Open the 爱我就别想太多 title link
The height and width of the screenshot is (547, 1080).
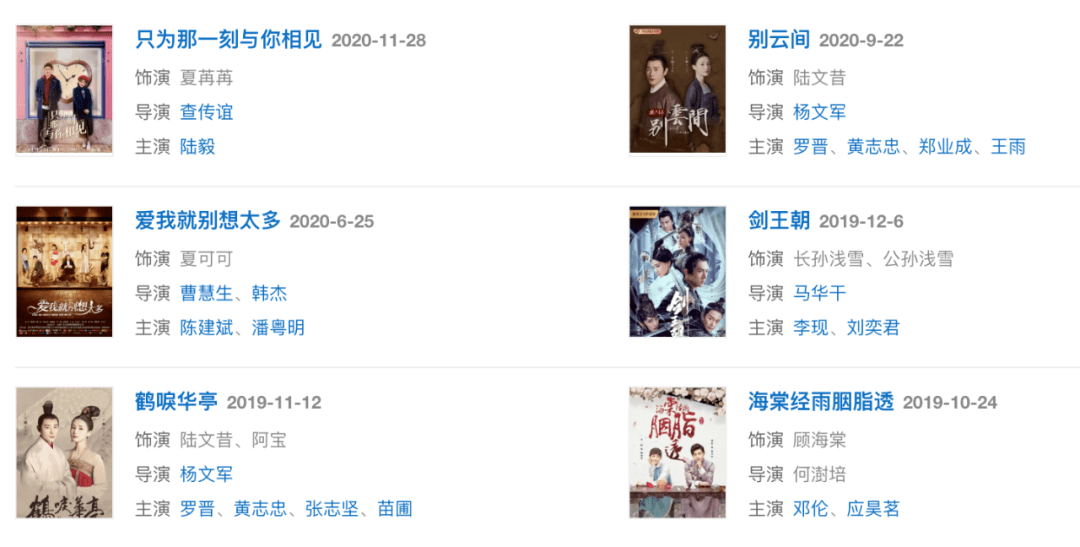point(208,221)
